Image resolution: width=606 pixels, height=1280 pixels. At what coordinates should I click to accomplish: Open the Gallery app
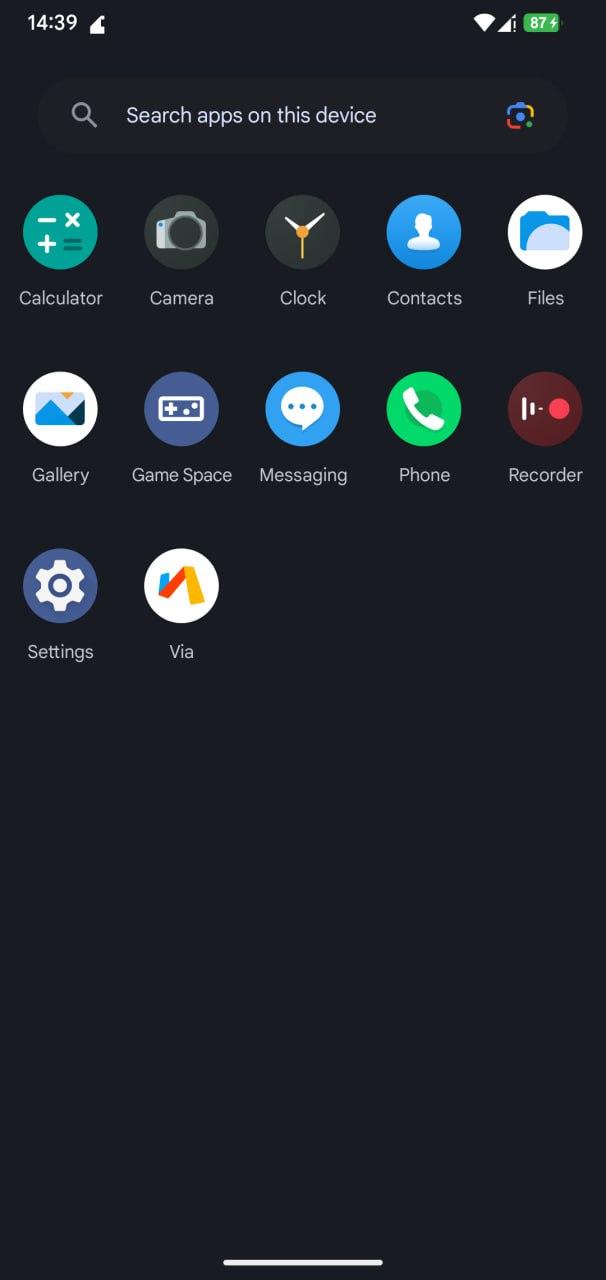60,410
